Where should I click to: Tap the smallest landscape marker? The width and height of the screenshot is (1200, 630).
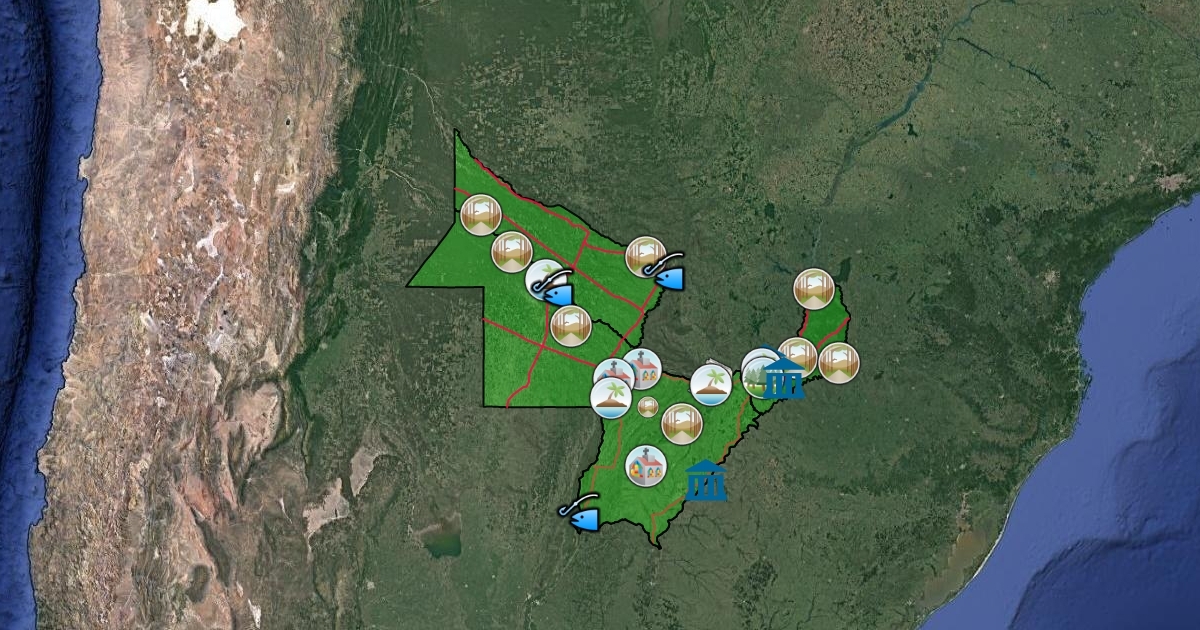(648, 407)
